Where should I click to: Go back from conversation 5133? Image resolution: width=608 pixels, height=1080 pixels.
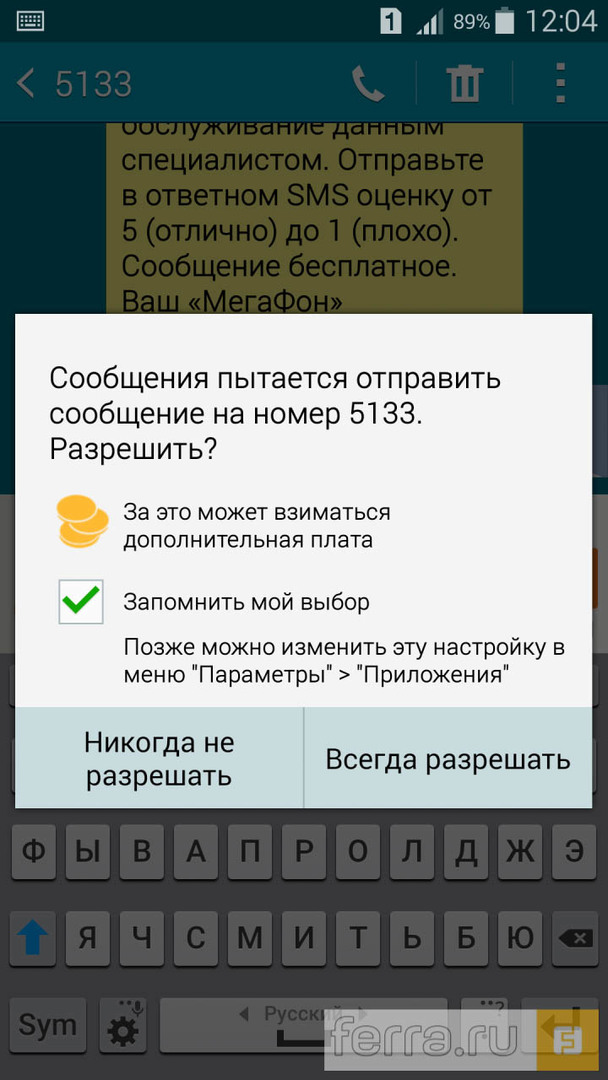click(x=27, y=84)
